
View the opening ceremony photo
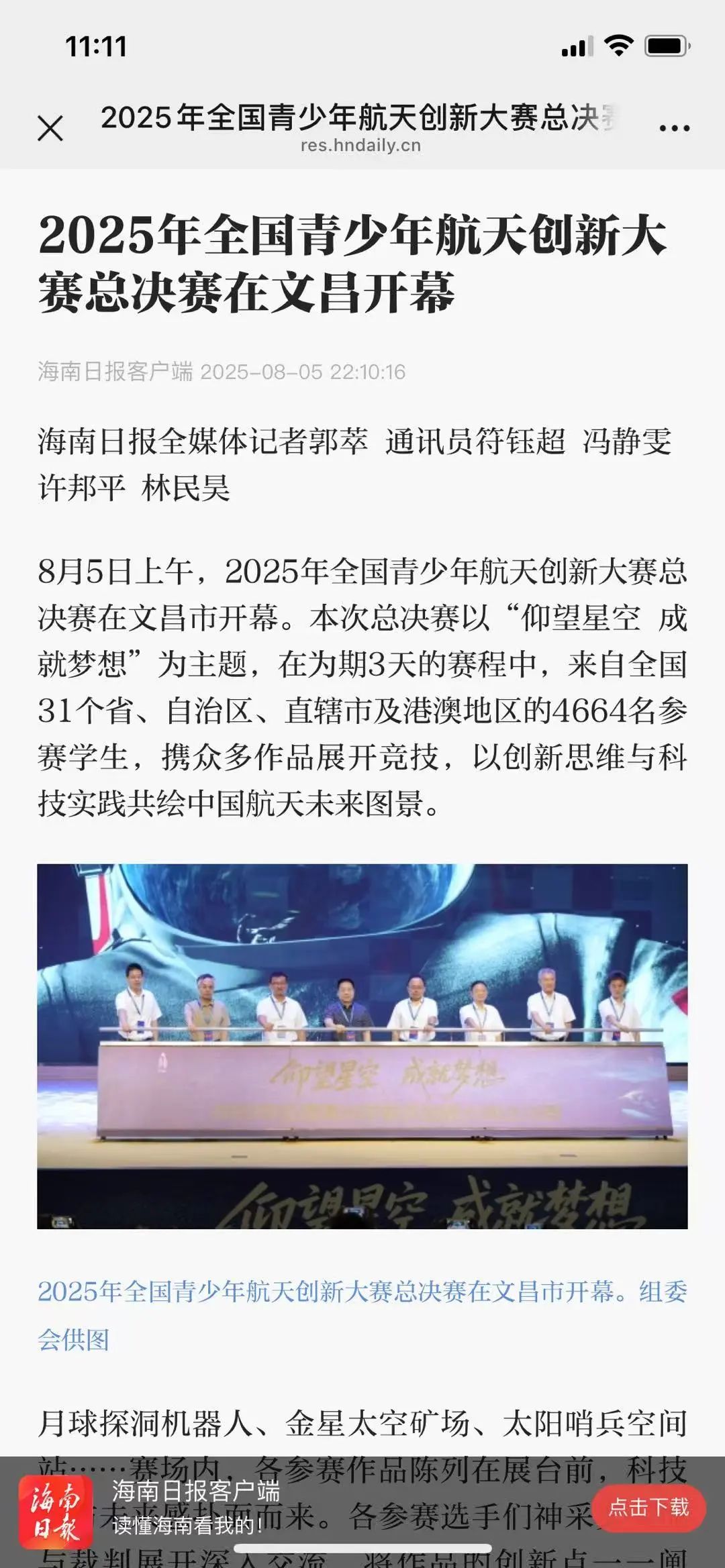362,1046
